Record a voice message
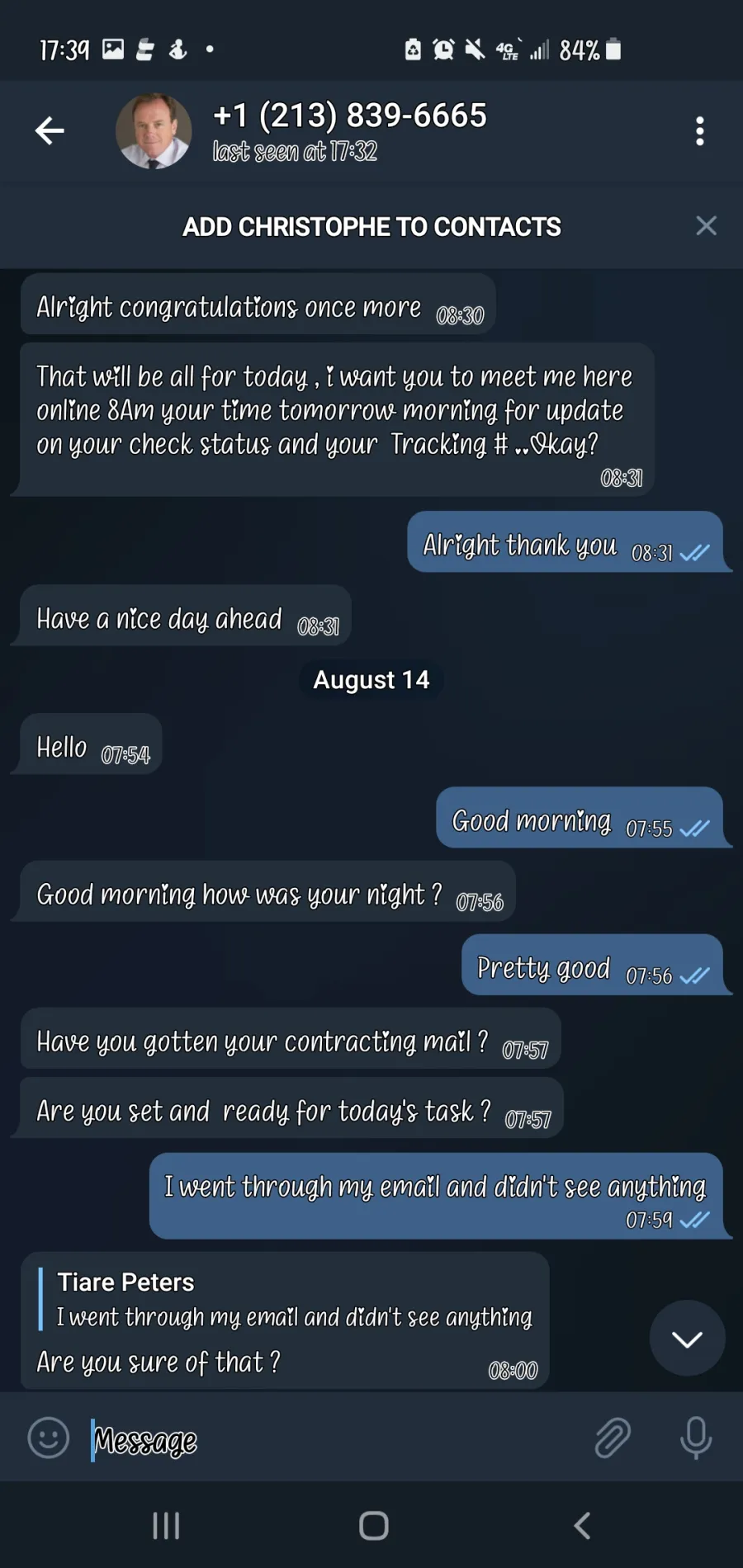 (696, 1438)
